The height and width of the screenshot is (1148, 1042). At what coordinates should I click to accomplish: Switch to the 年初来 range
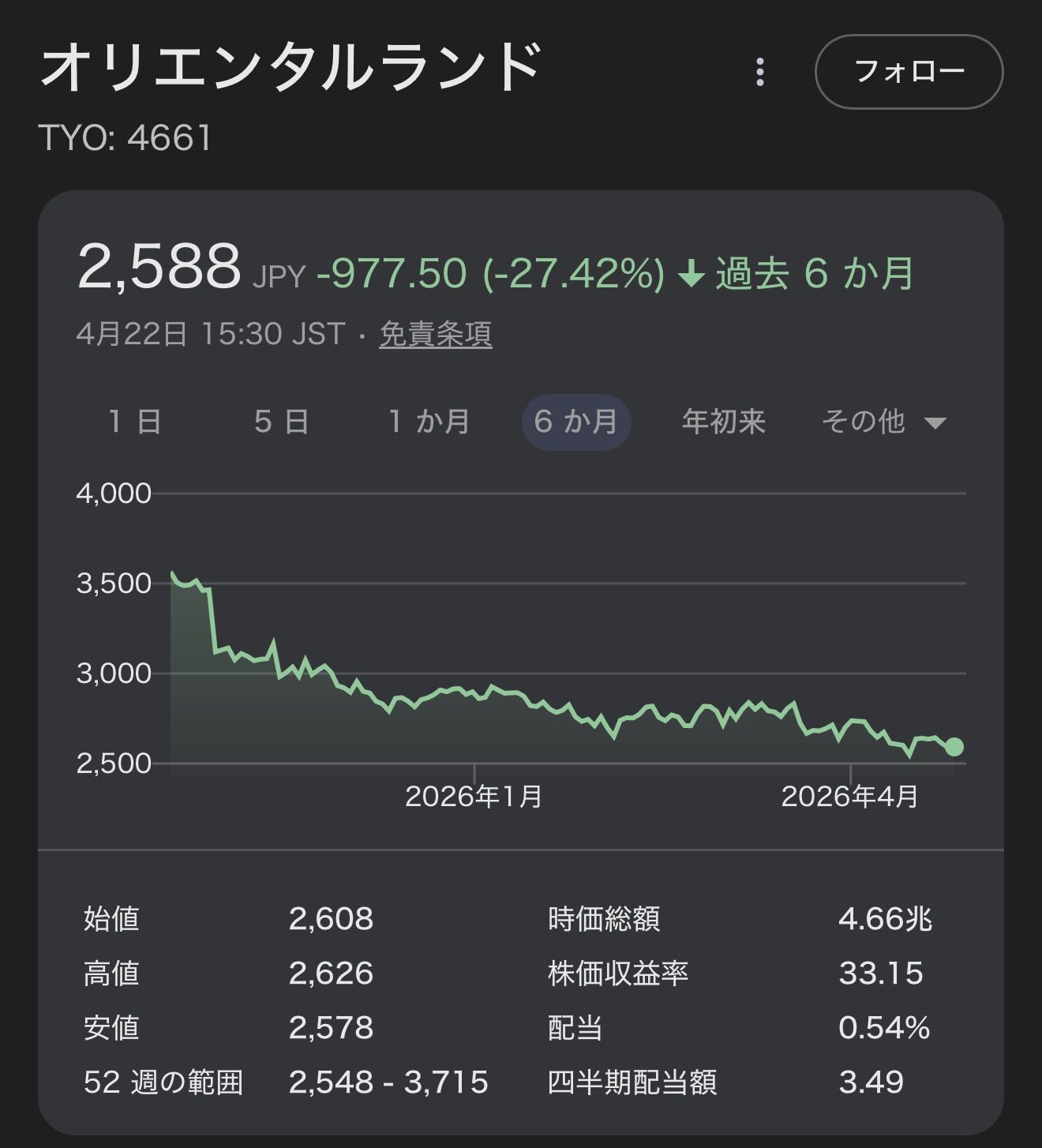click(723, 422)
